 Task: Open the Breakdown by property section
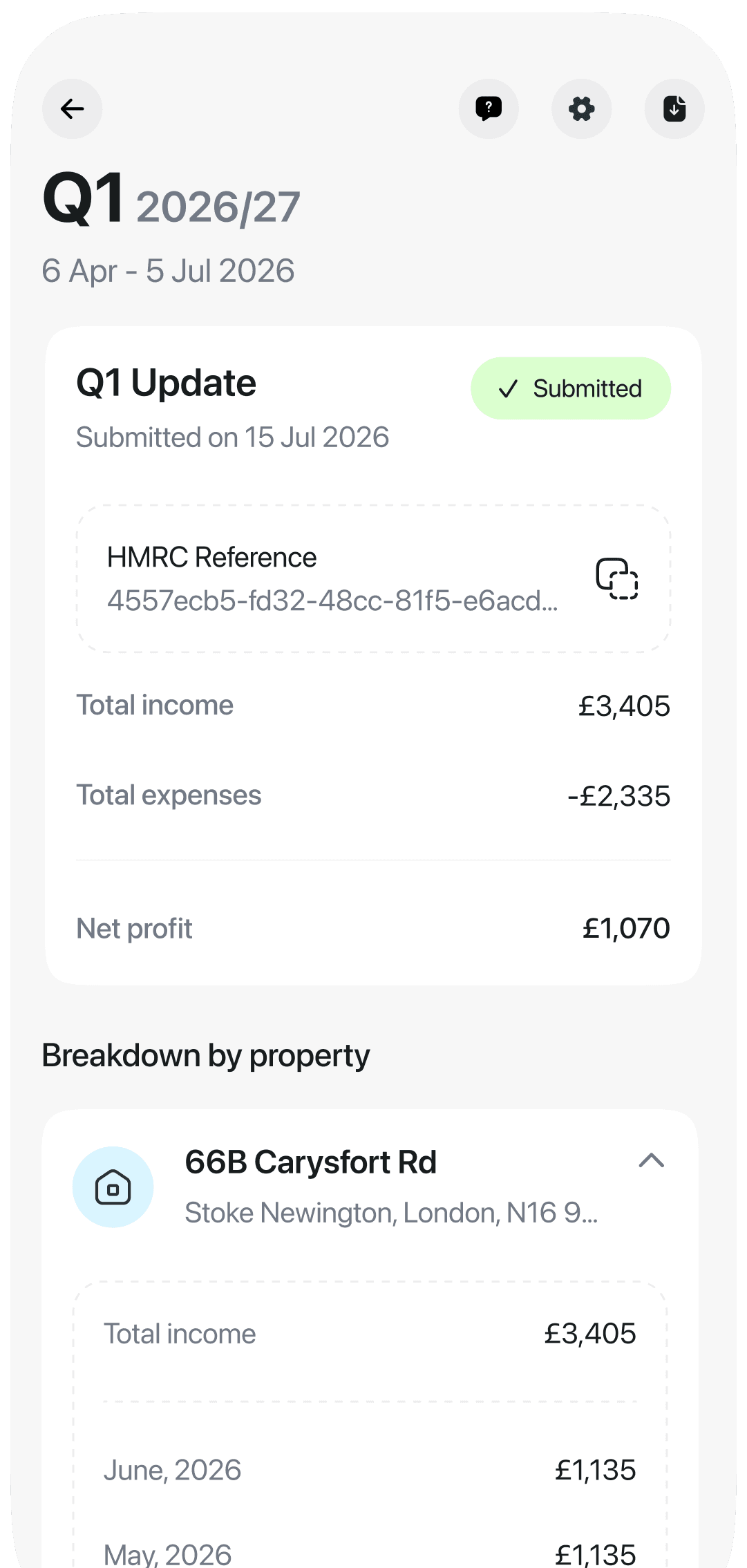[x=205, y=1055]
